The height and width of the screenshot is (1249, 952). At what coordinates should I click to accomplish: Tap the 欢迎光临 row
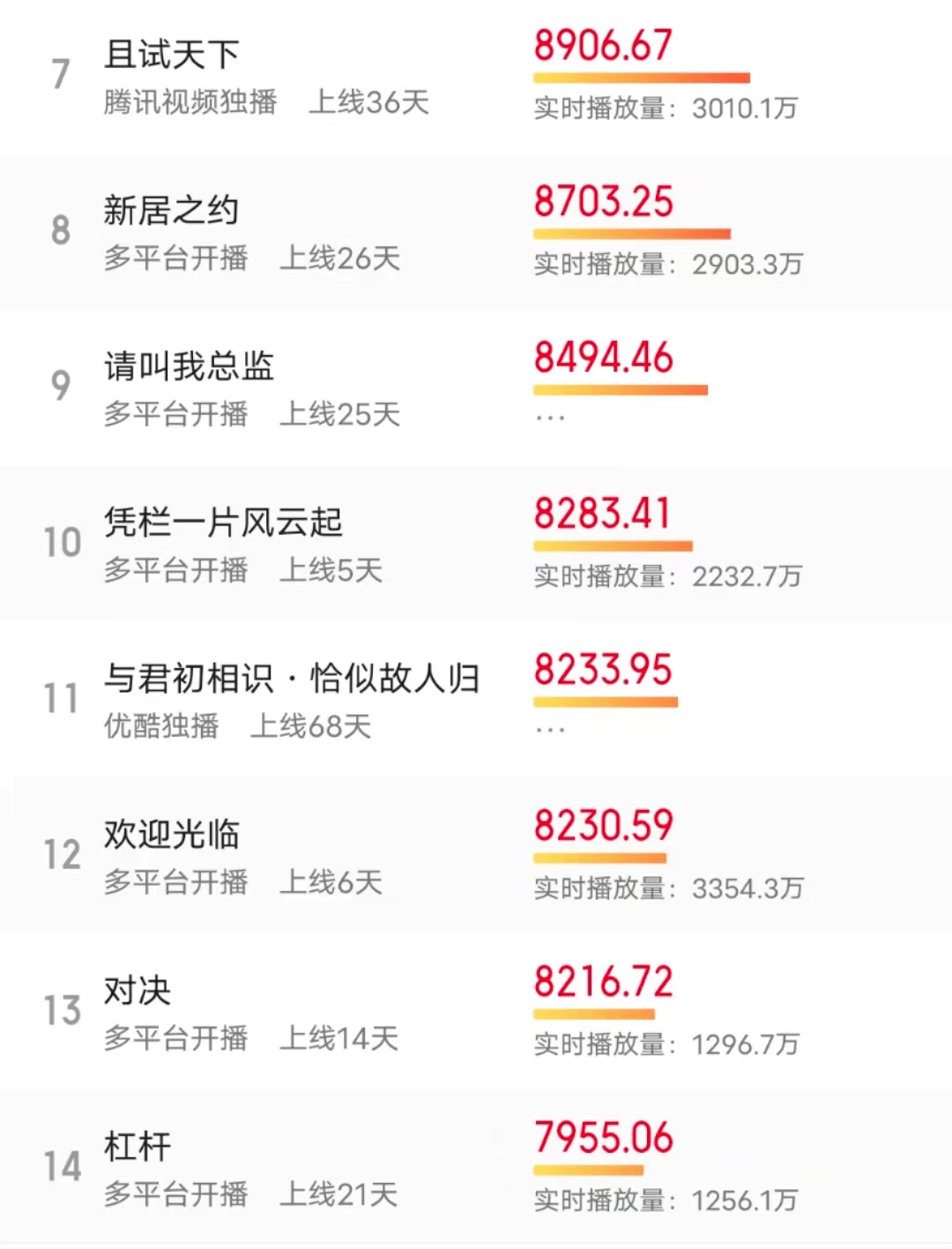coord(171,834)
